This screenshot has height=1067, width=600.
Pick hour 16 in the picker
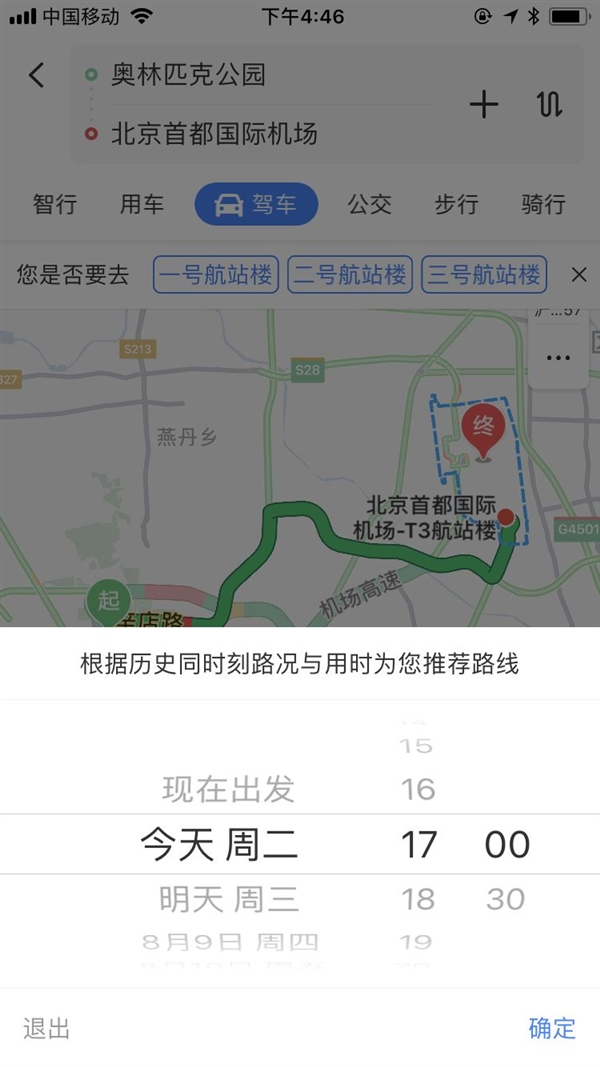(x=418, y=789)
